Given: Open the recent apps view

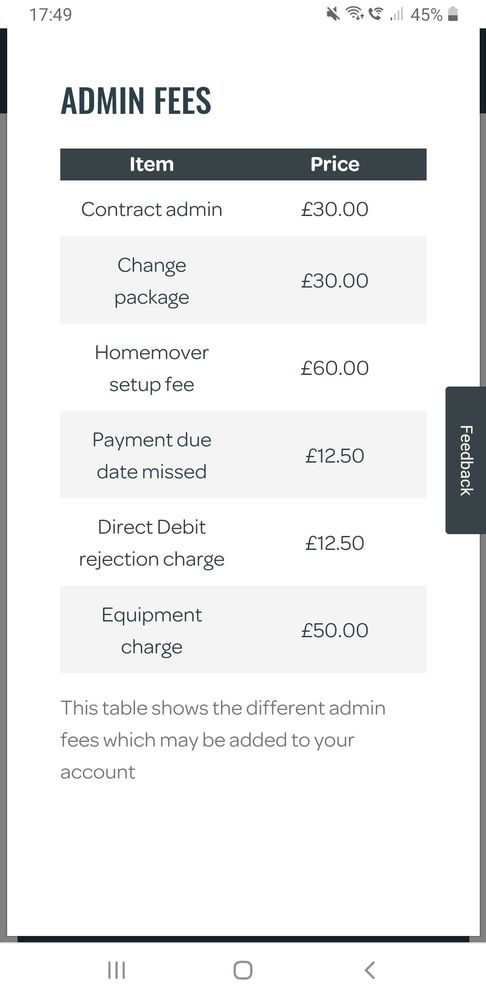Looking at the screenshot, I should pos(116,970).
